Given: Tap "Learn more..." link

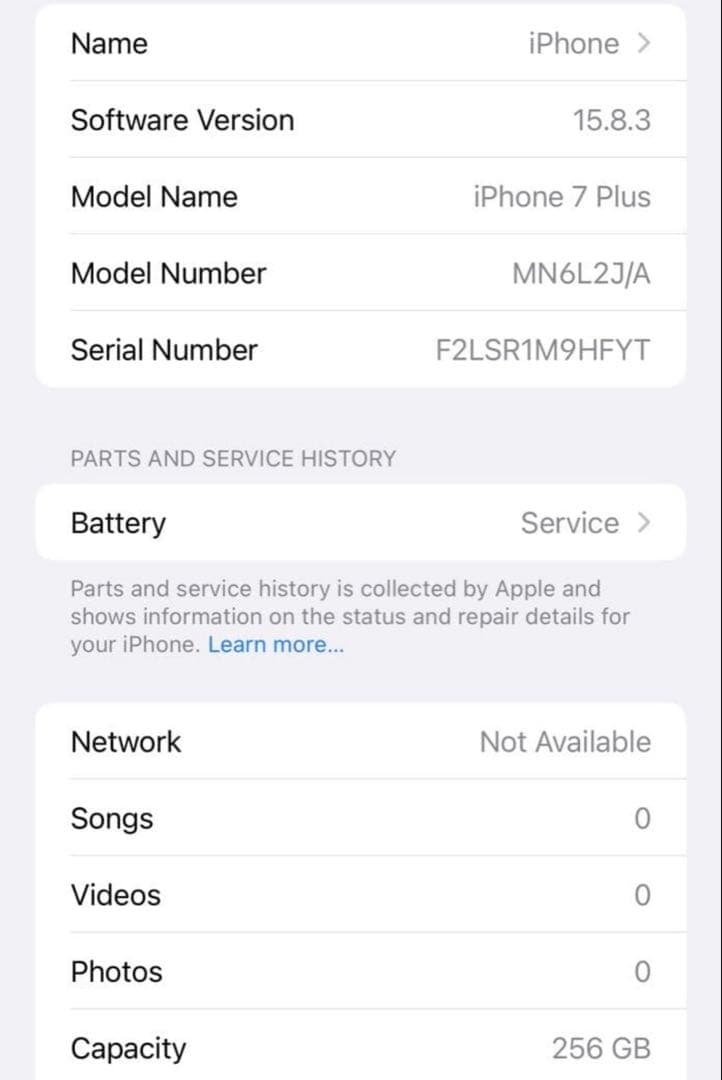Looking at the screenshot, I should (x=275, y=645).
